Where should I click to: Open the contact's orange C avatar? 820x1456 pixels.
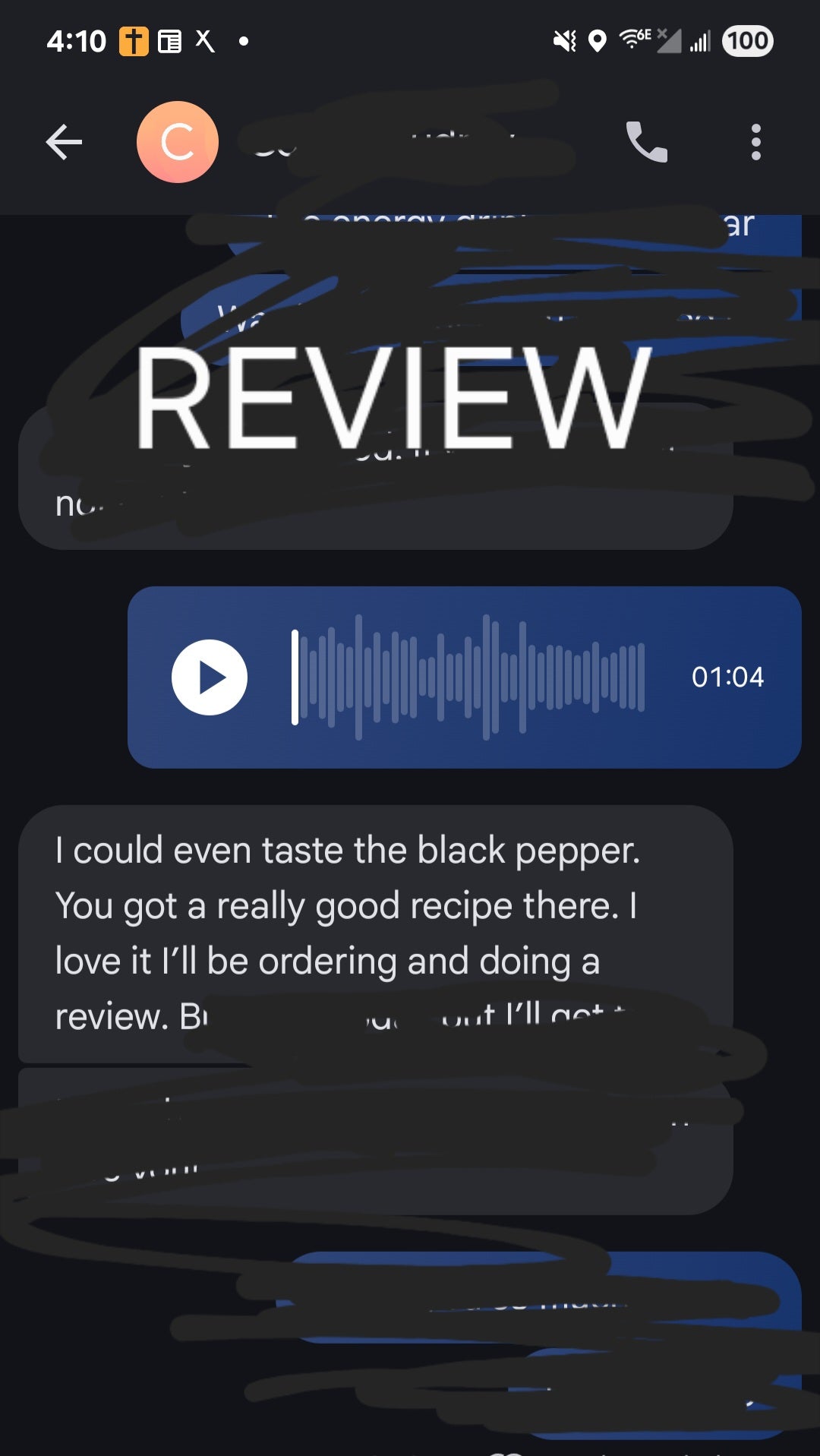[x=178, y=142]
